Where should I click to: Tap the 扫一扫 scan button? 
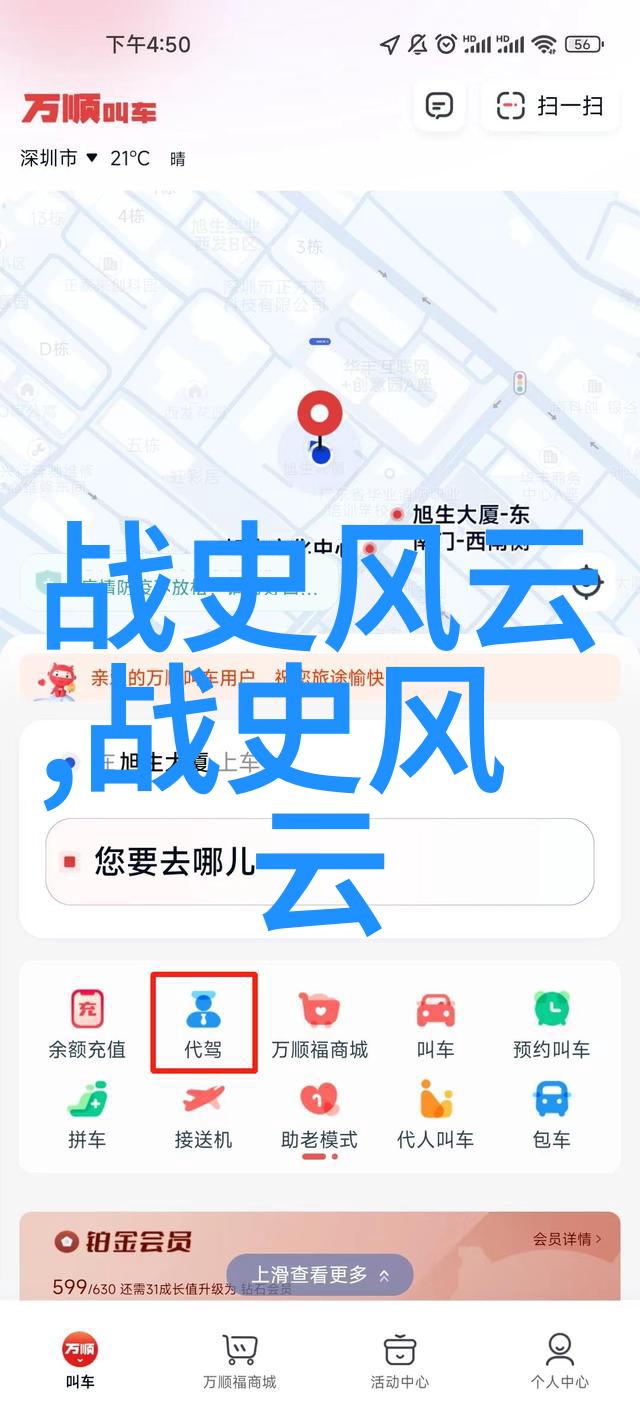coord(551,106)
